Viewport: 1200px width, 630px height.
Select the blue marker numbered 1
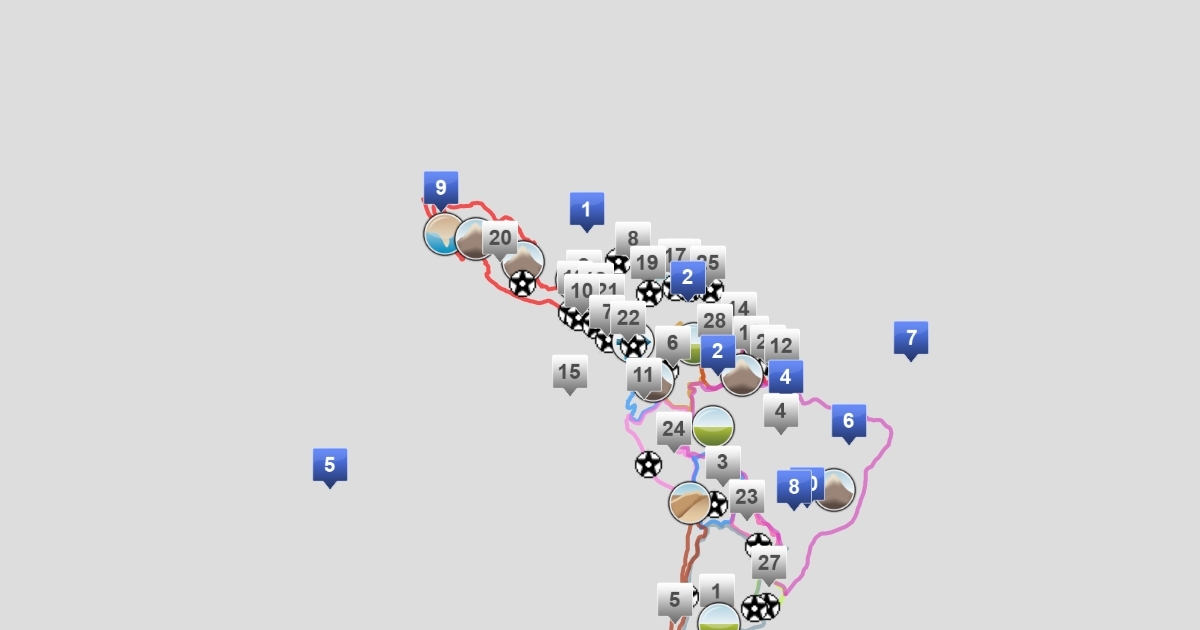[x=586, y=209]
